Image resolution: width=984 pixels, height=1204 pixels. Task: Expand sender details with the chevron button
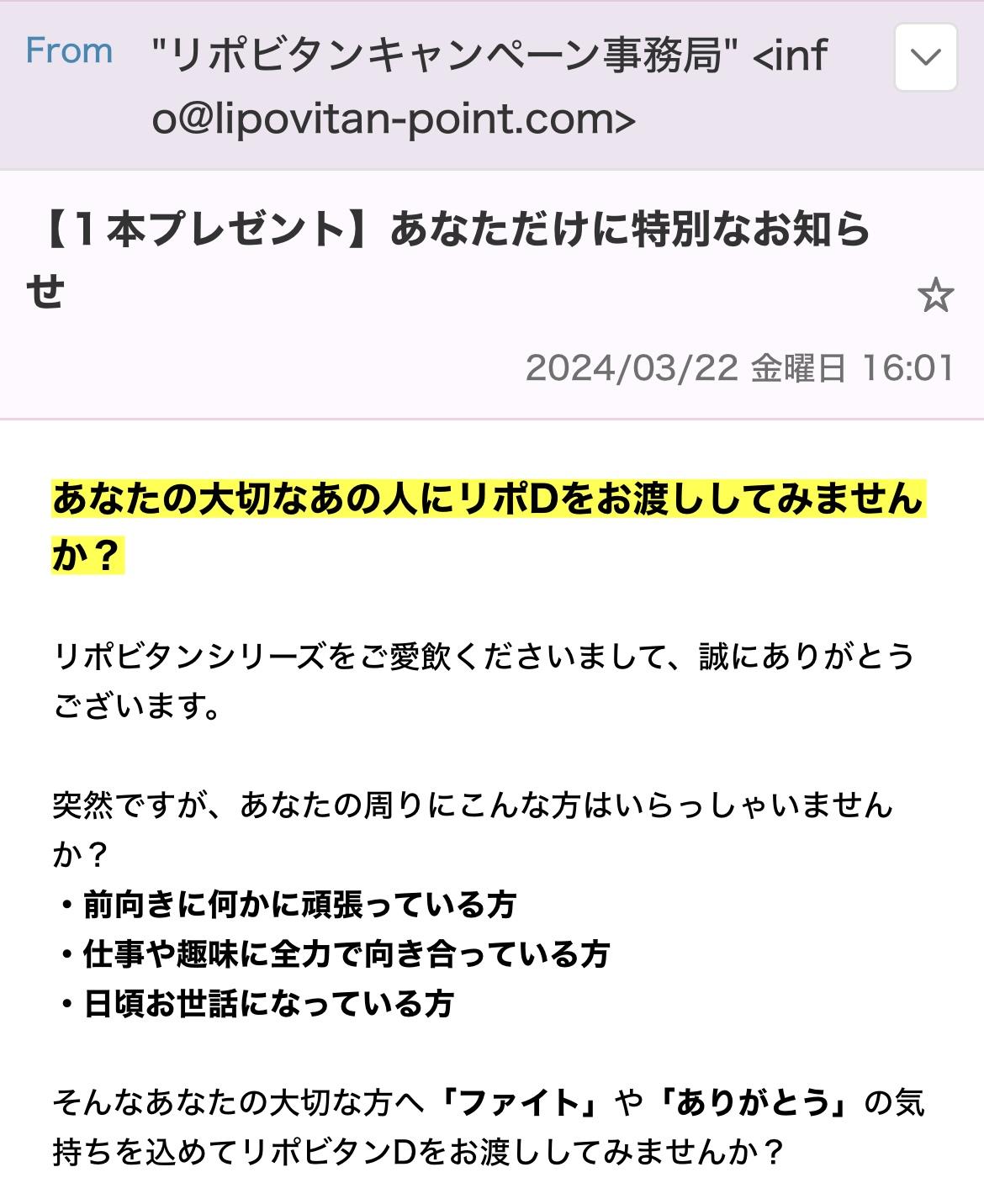click(x=925, y=57)
